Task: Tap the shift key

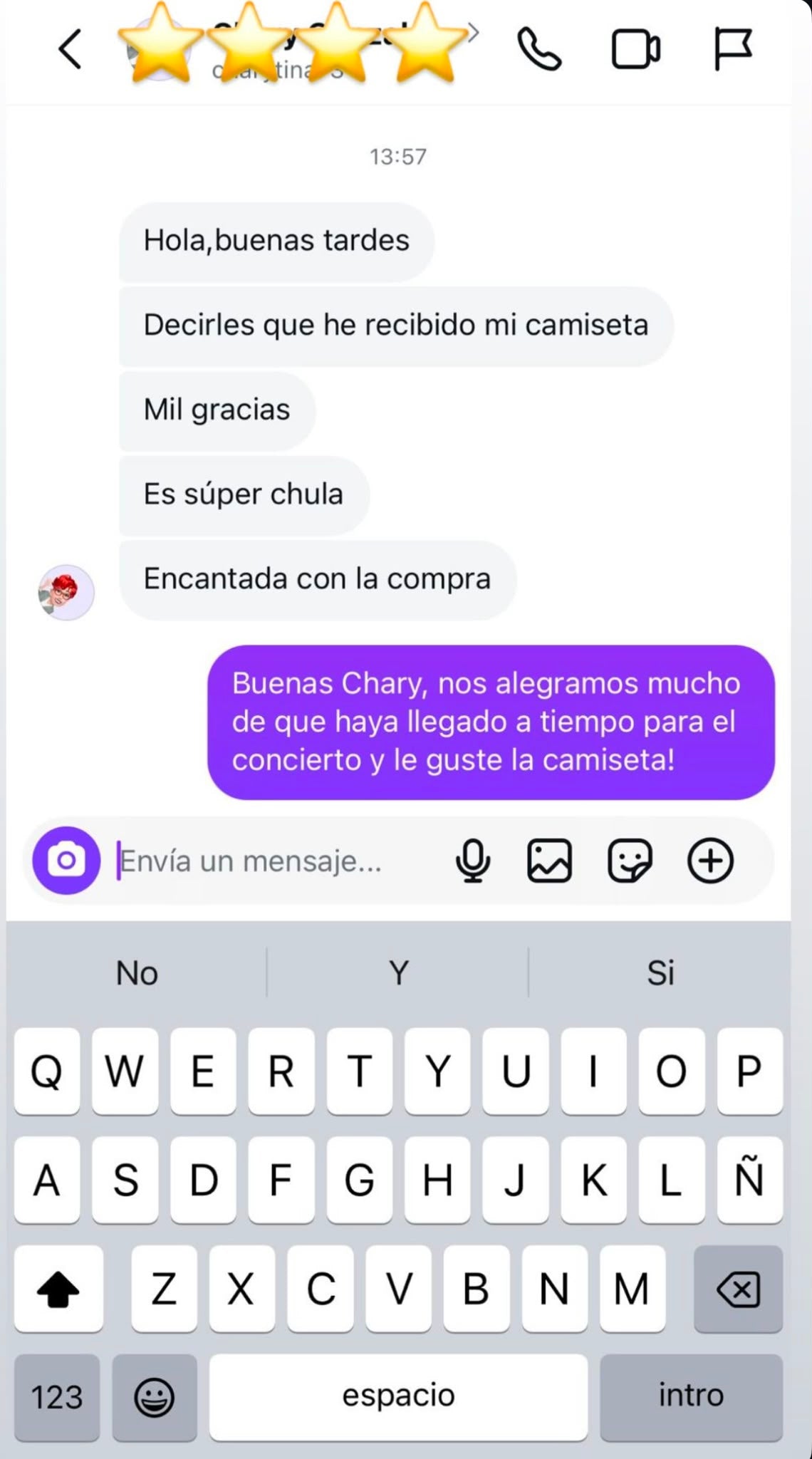Action: point(58,1289)
